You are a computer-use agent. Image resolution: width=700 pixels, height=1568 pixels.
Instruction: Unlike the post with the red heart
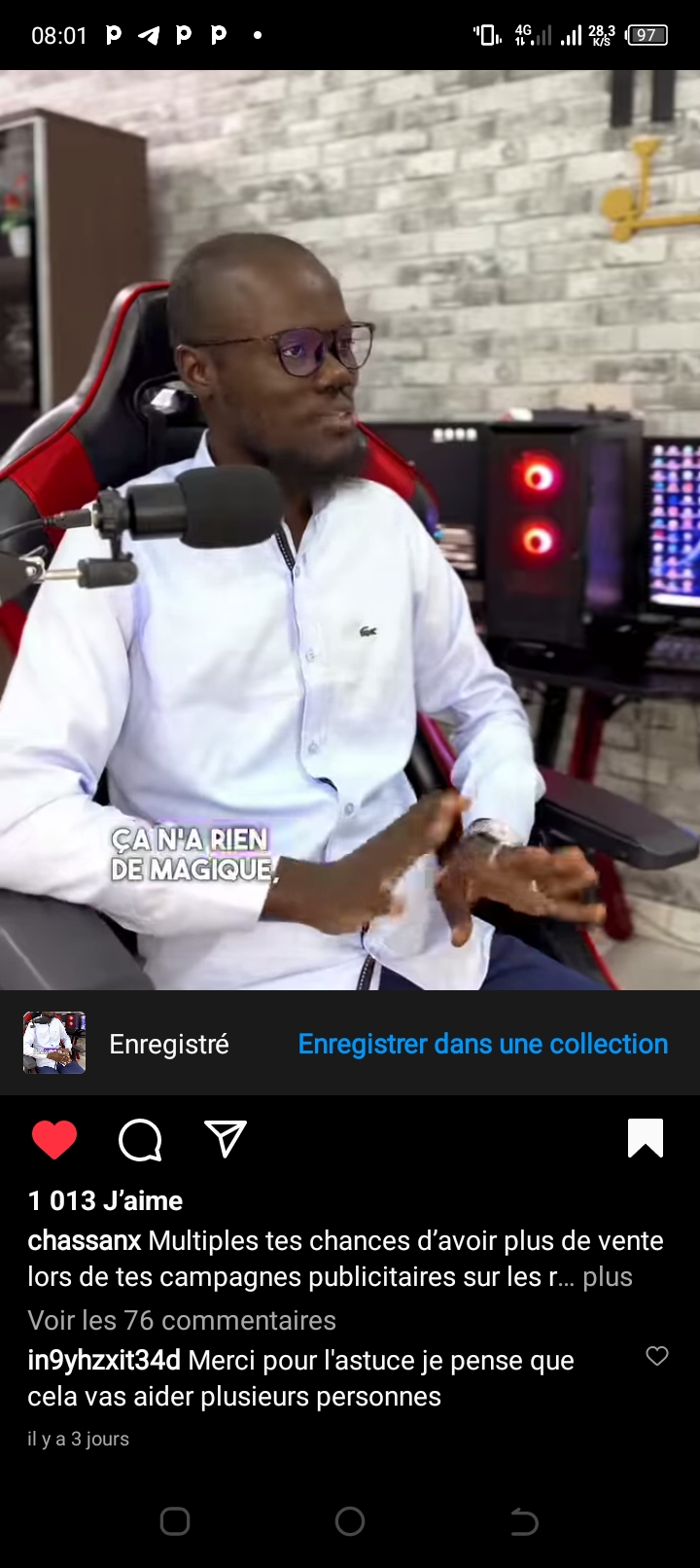click(x=54, y=1140)
